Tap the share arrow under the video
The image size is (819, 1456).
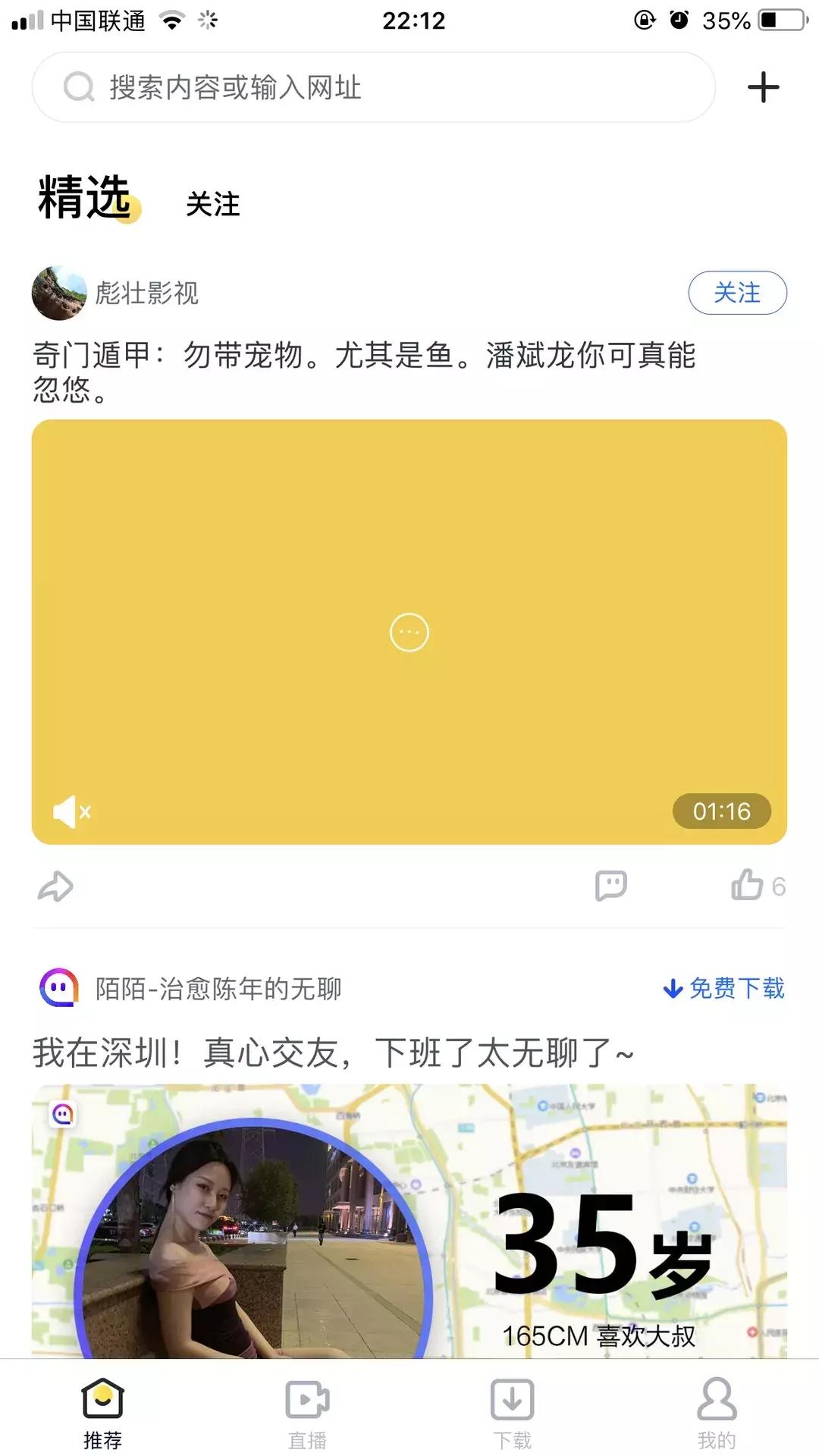(55, 886)
